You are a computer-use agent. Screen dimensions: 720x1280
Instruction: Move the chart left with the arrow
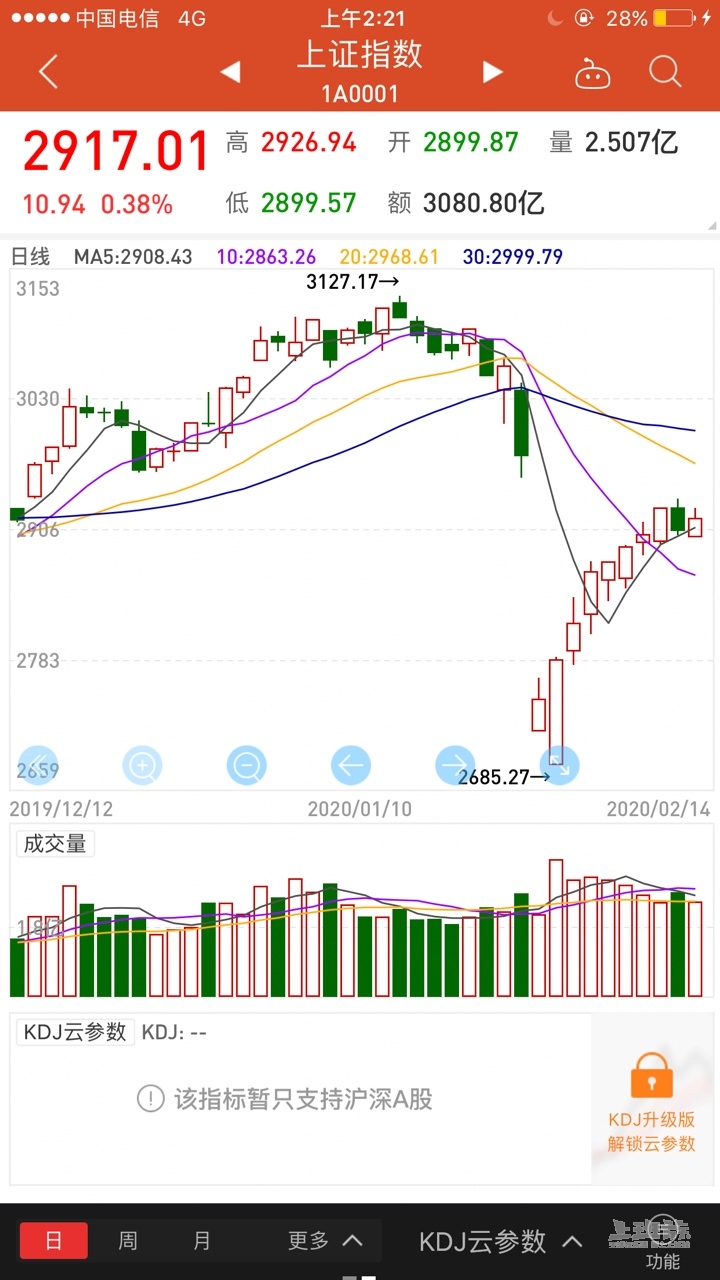pos(350,766)
